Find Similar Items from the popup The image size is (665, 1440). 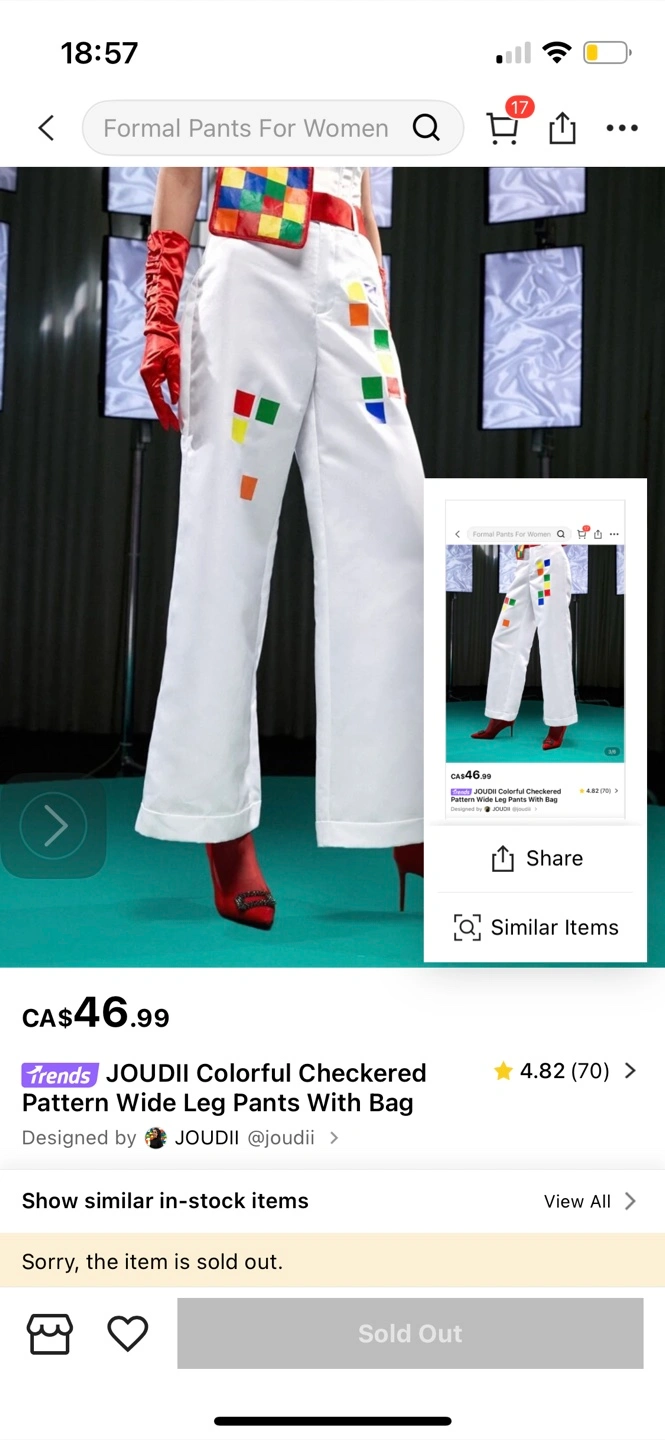coord(537,927)
